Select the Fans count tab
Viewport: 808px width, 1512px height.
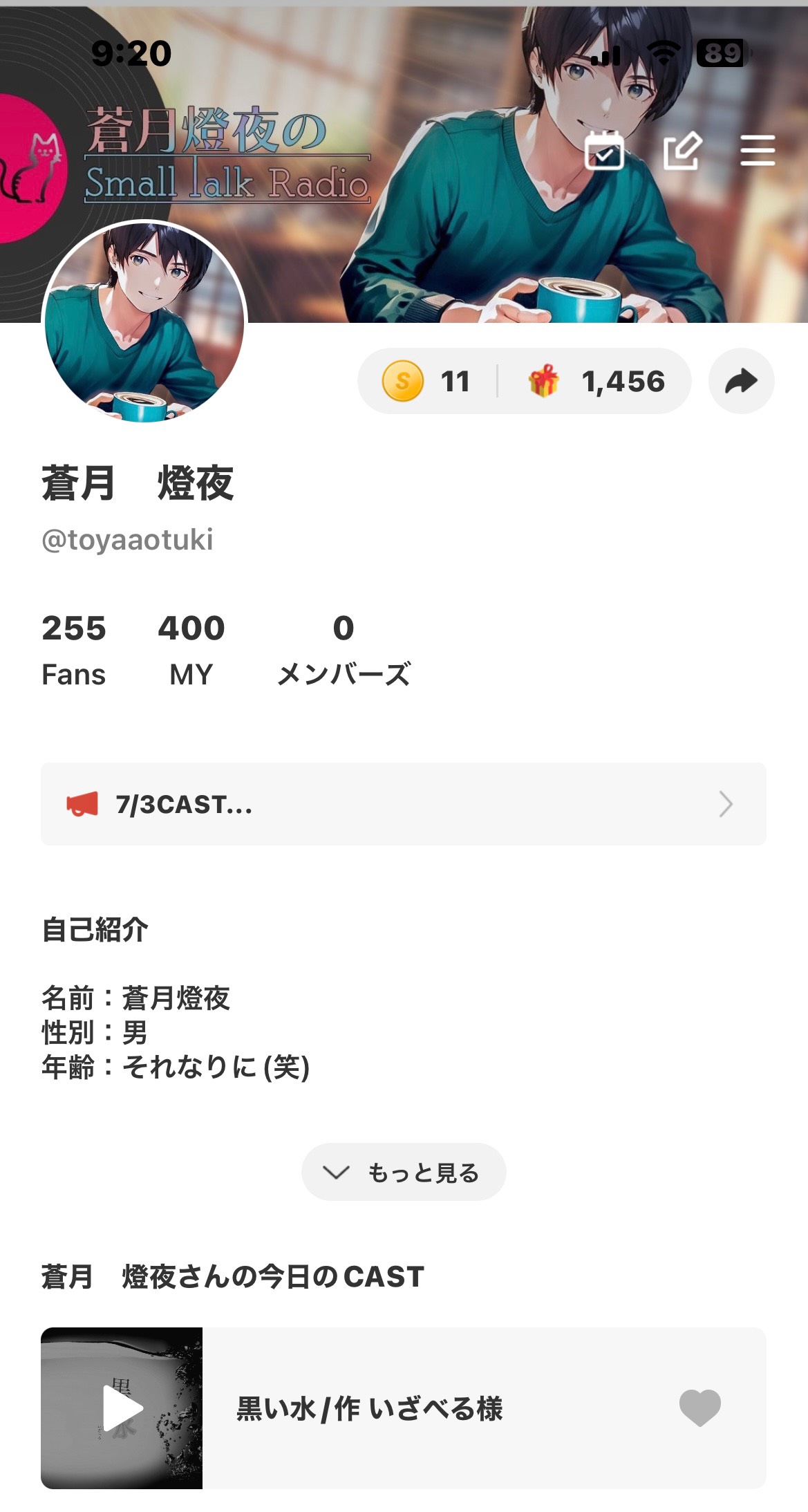74,648
